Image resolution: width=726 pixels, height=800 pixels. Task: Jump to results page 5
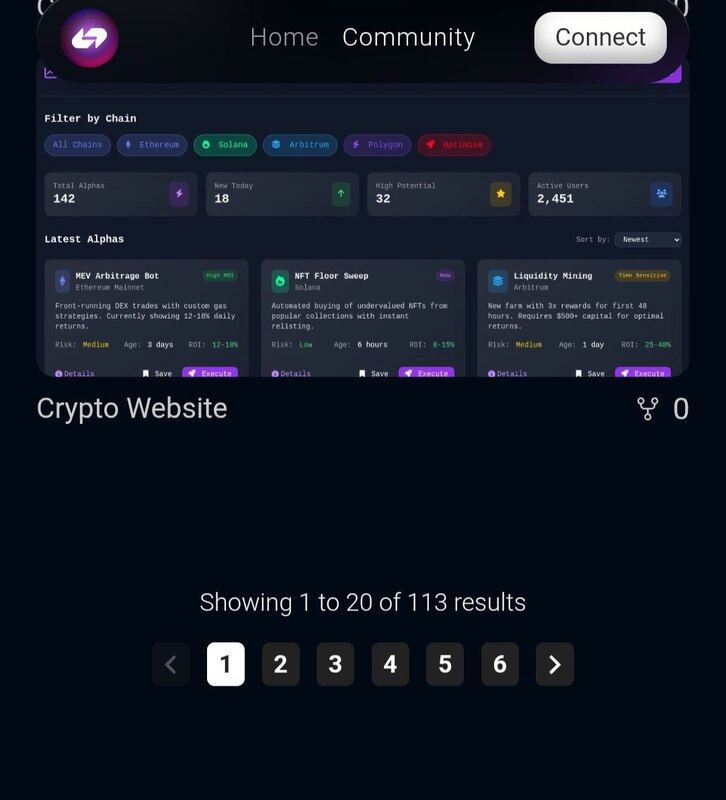(445, 664)
